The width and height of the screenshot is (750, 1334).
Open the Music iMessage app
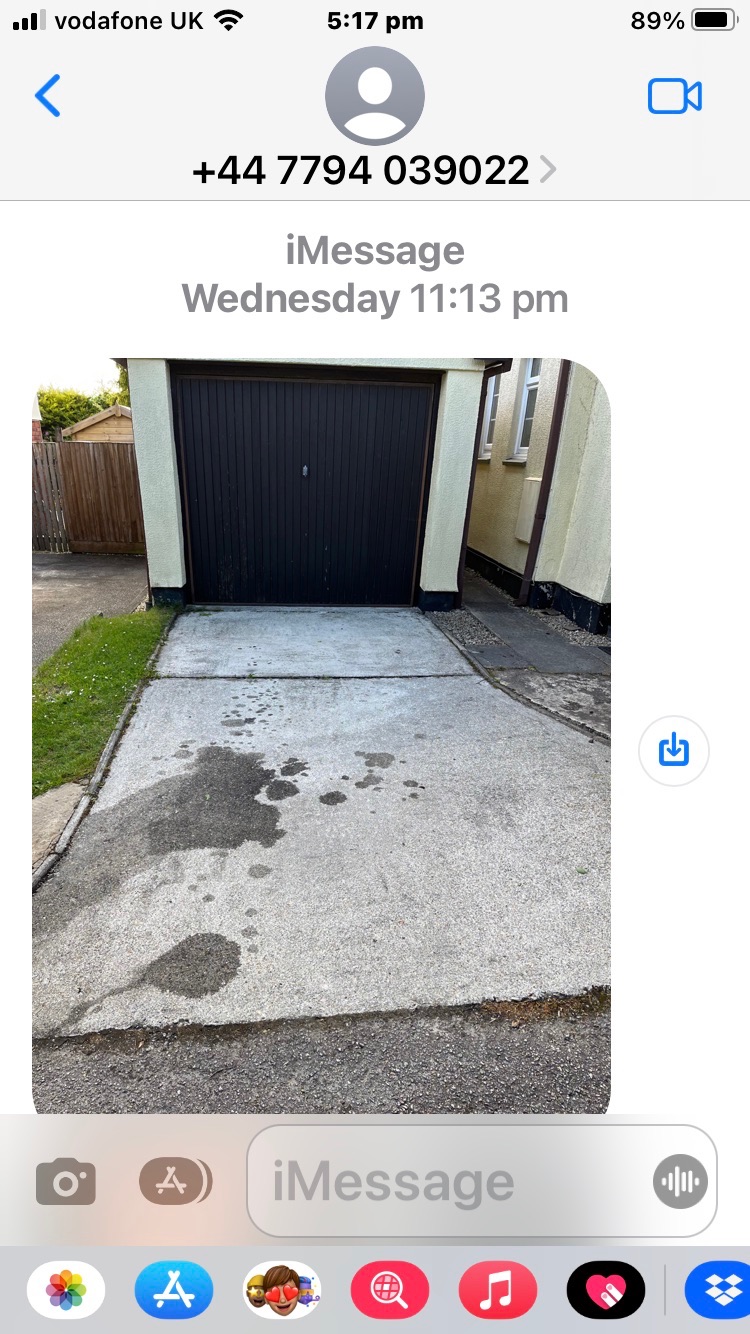click(x=498, y=1290)
